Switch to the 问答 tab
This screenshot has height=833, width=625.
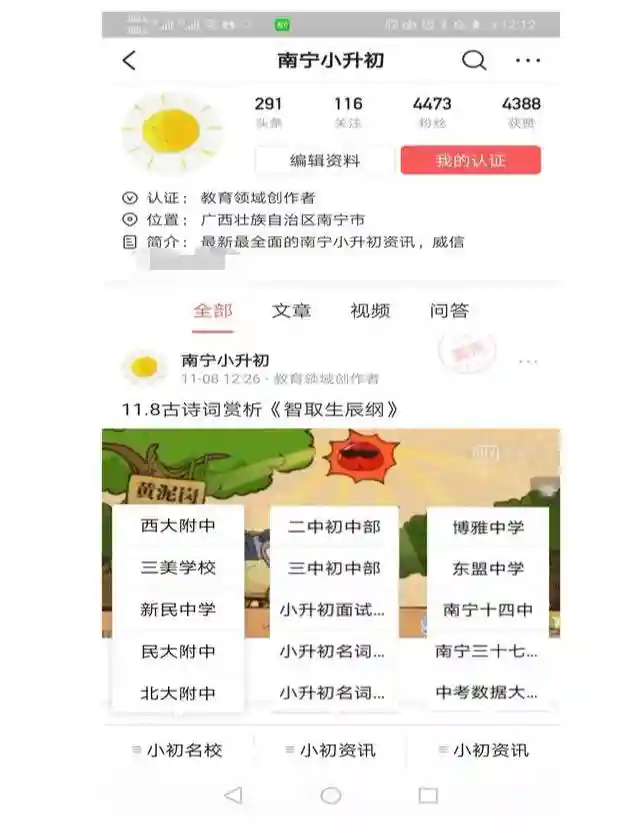[449, 311]
